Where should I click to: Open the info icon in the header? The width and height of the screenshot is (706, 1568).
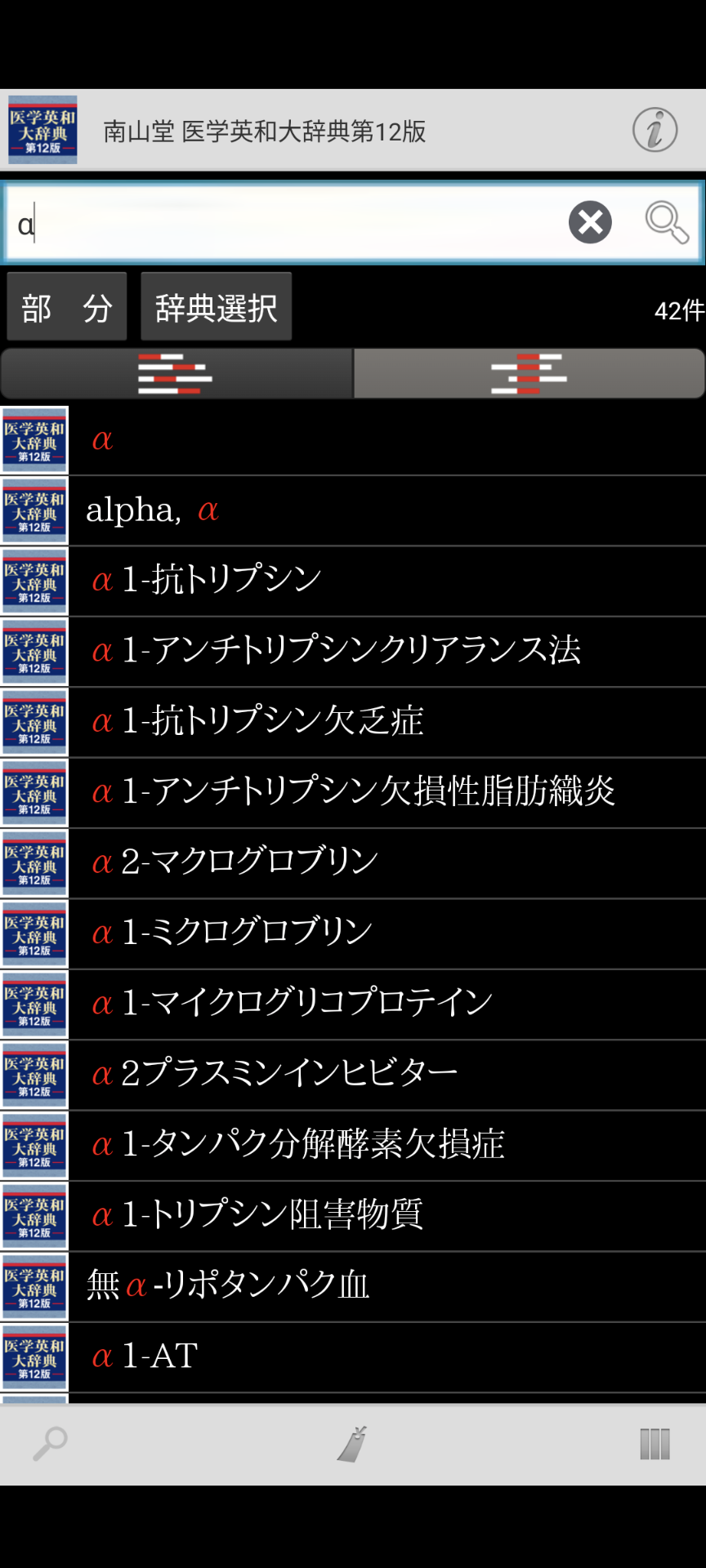coord(655,130)
